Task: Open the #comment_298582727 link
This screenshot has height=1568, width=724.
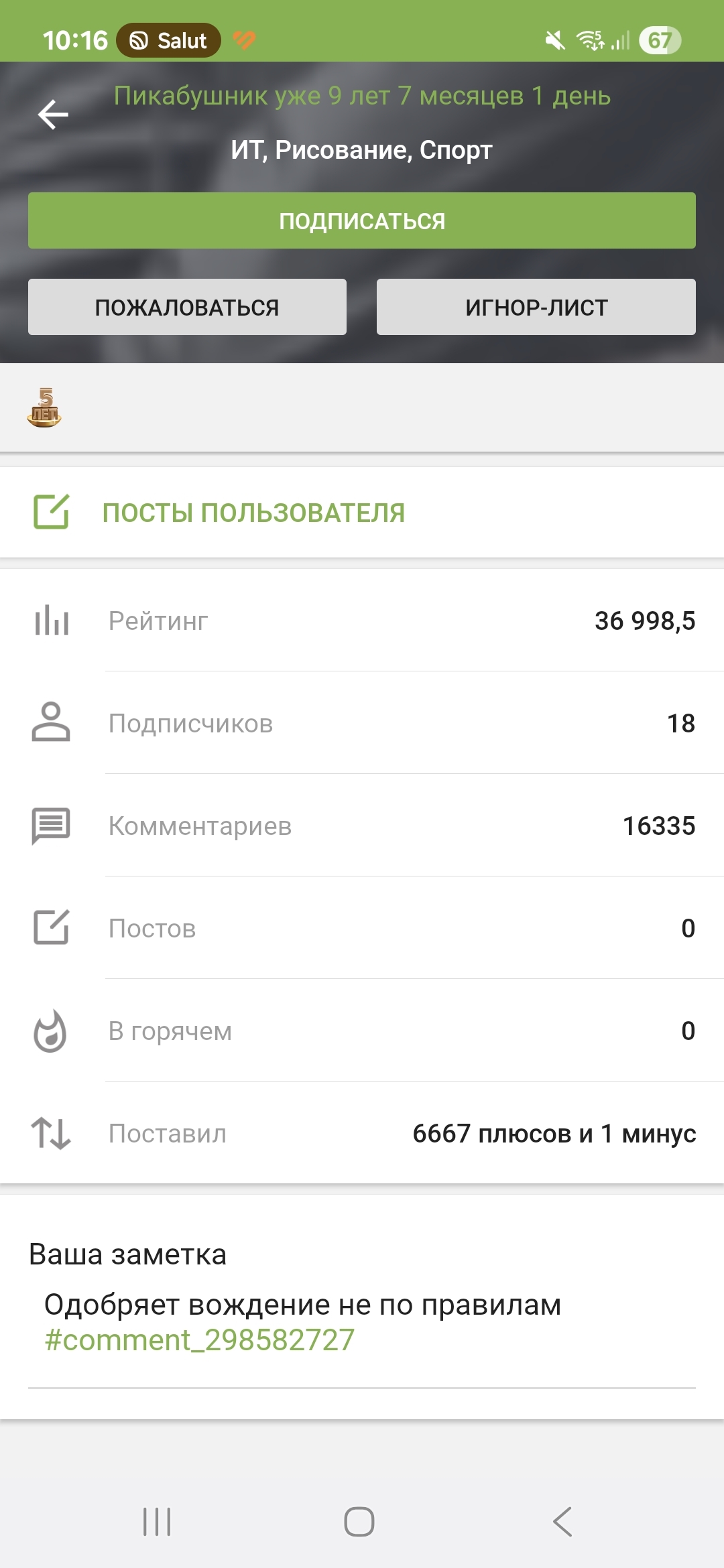Action: pos(199,1340)
